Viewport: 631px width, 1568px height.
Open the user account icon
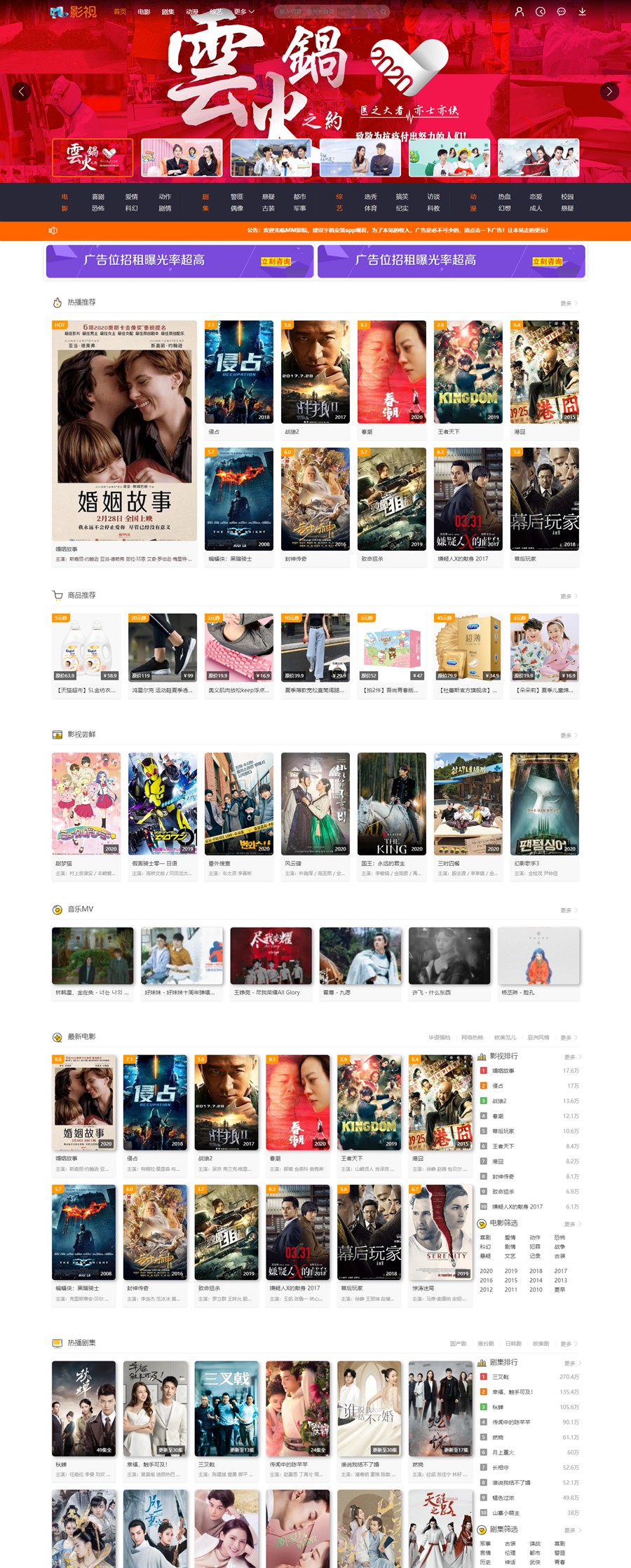point(519,12)
